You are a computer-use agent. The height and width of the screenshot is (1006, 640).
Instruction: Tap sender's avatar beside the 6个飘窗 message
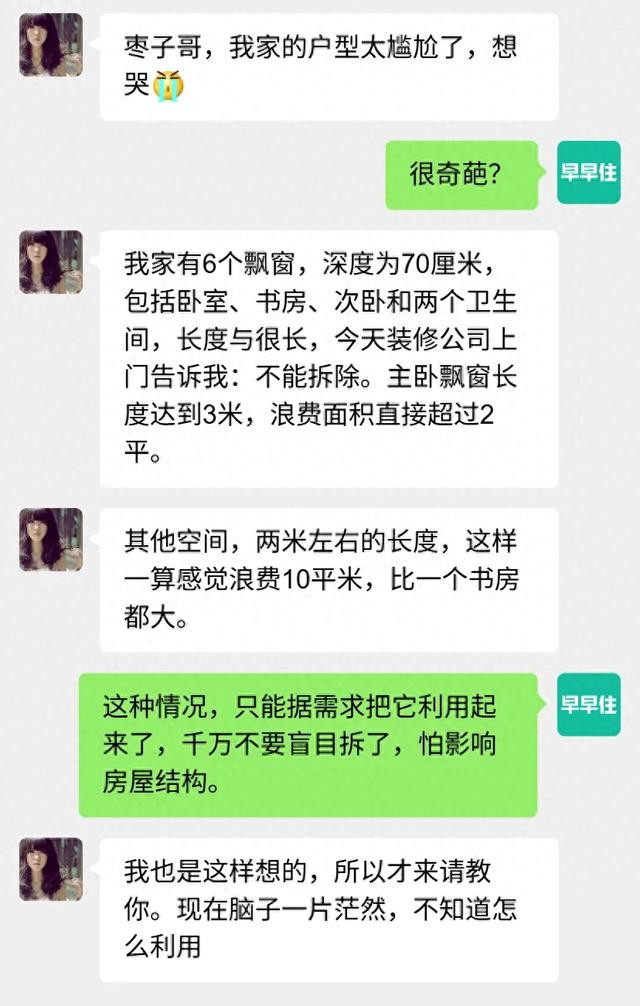50,262
